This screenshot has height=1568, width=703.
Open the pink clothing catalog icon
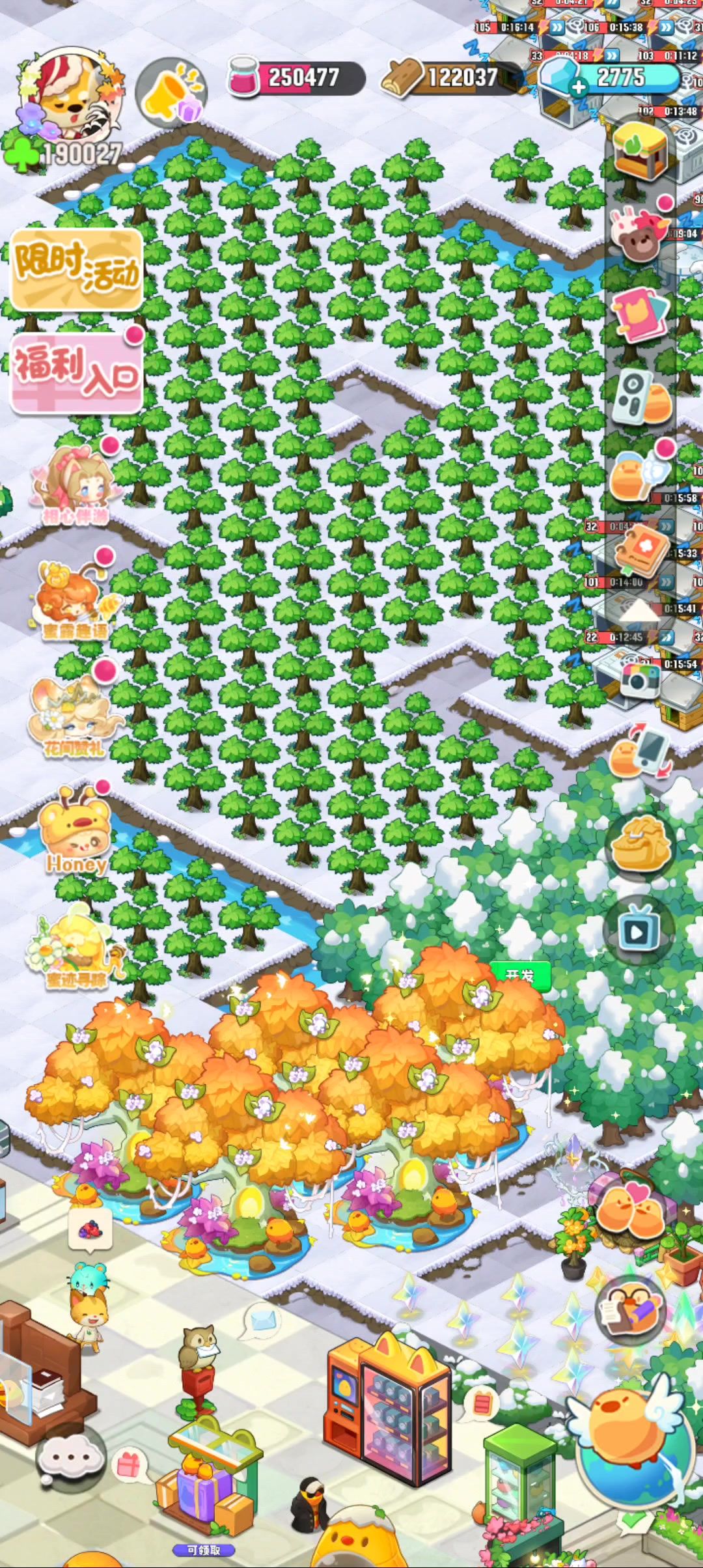pyautogui.click(x=641, y=313)
